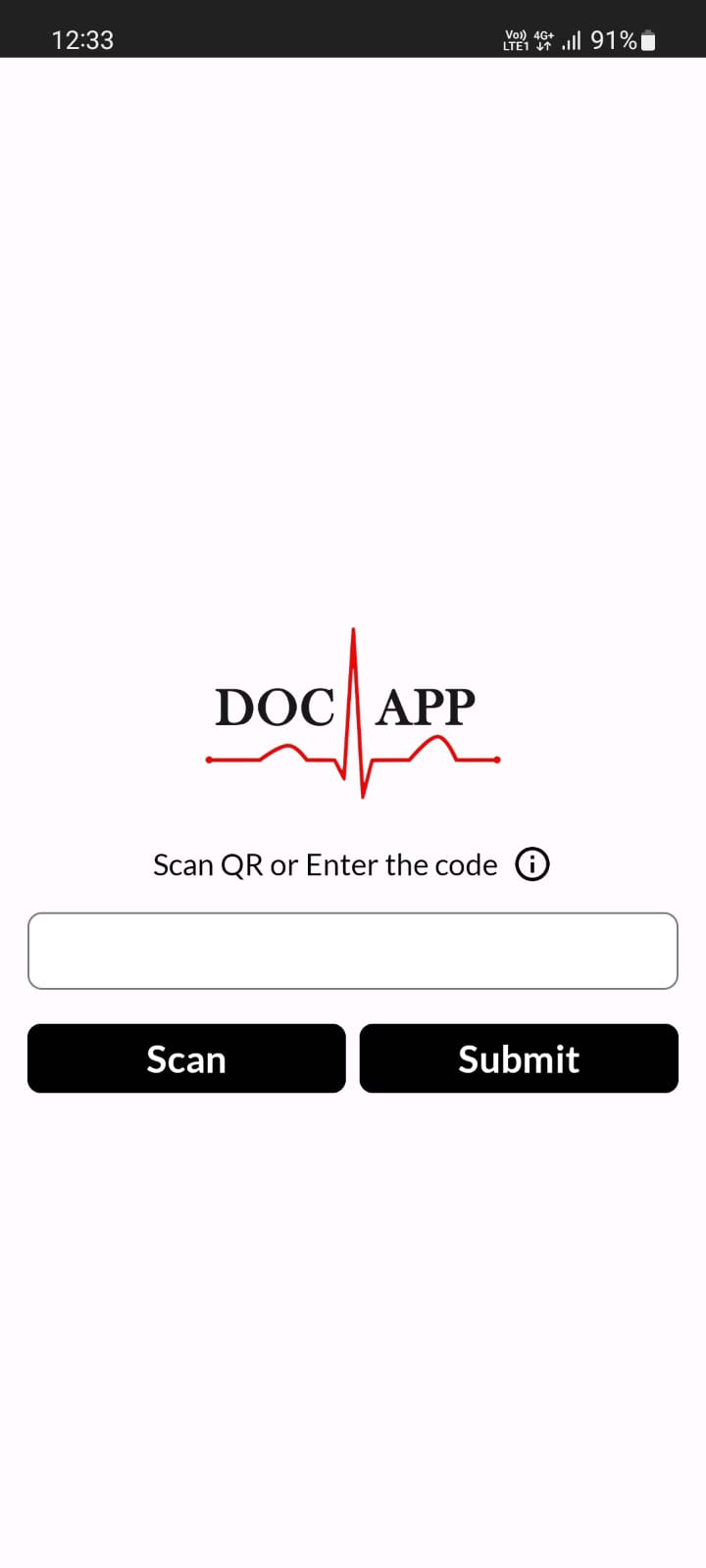Tap the Scan button

pos(186,1058)
